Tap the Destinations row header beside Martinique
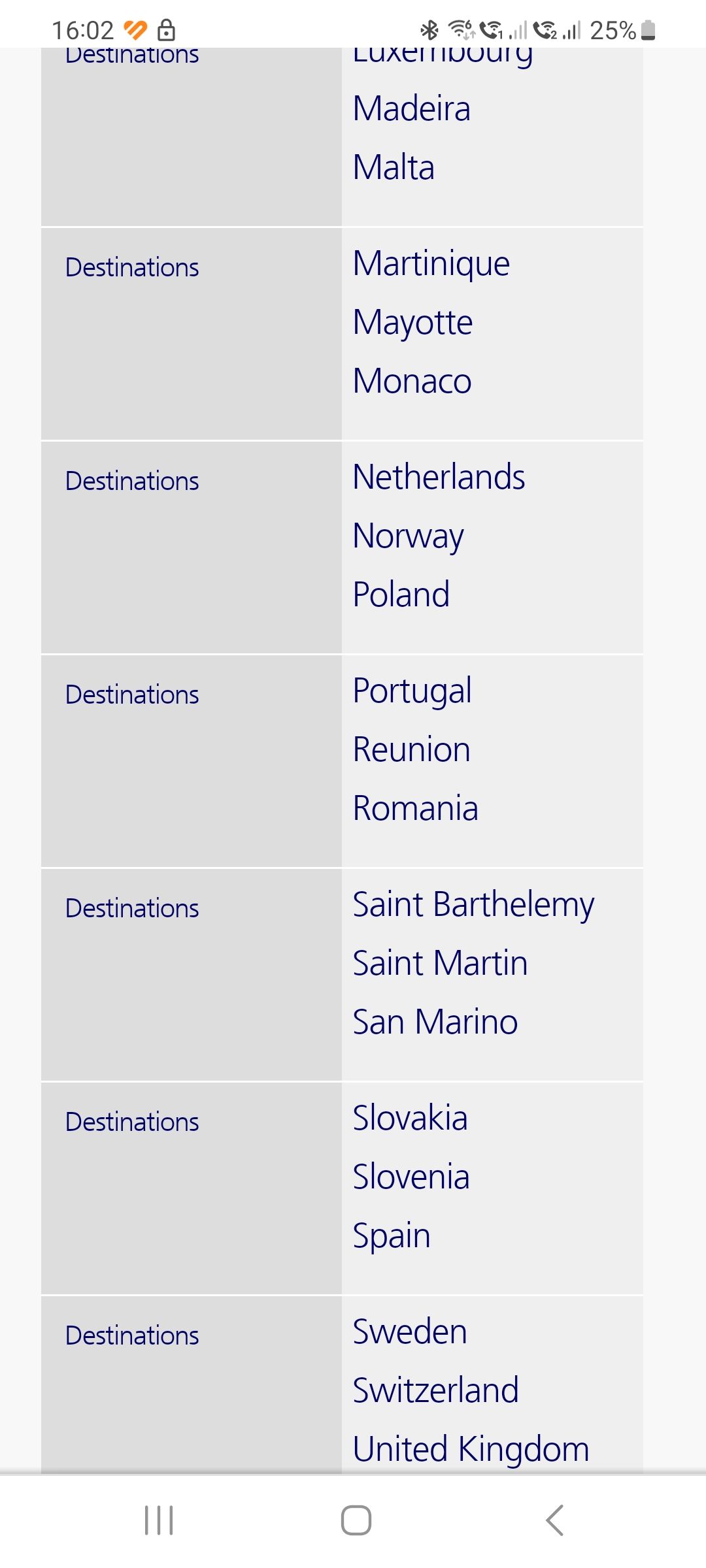The image size is (706, 1568). [132, 267]
